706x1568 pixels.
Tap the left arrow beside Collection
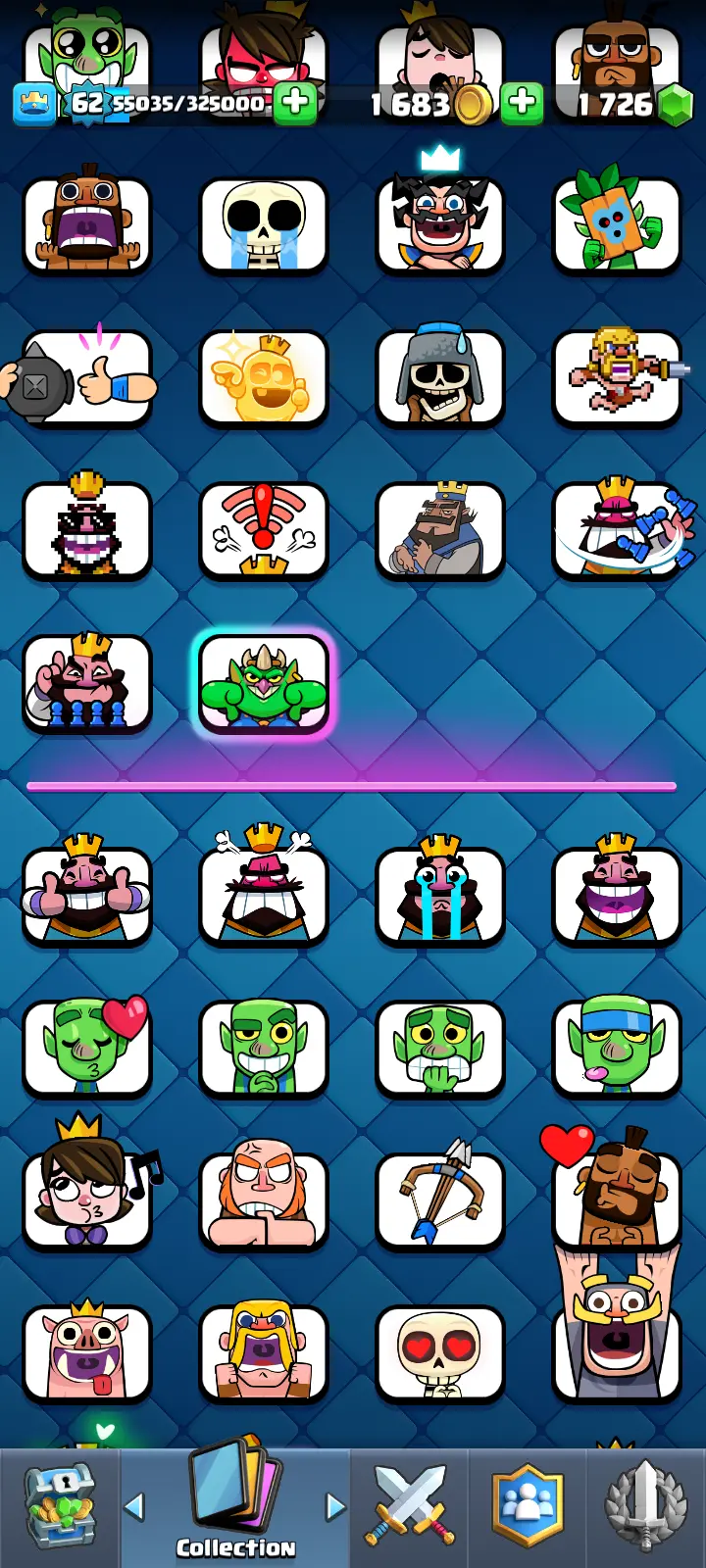coord(135,1506)
